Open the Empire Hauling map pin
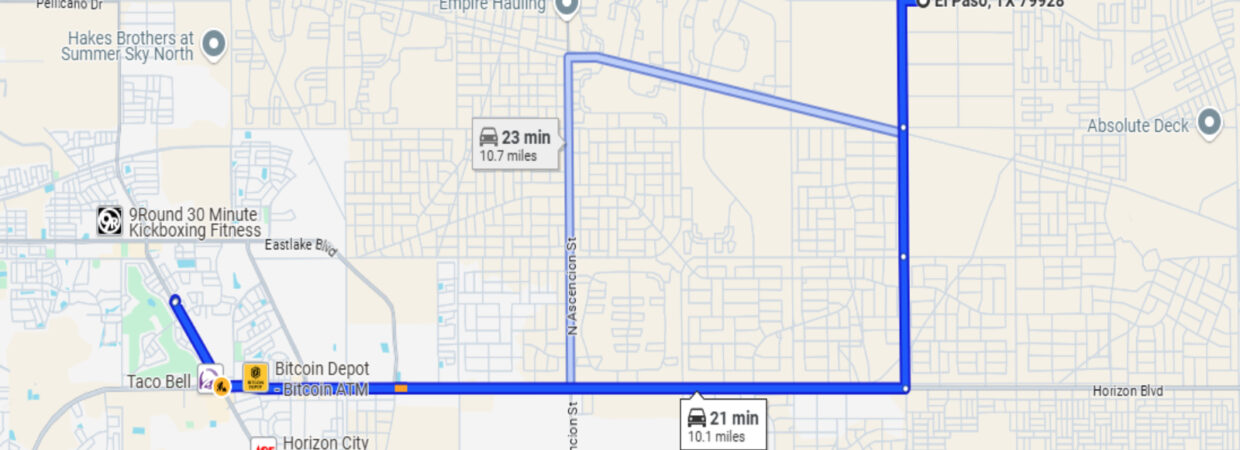 click(567, 9)
